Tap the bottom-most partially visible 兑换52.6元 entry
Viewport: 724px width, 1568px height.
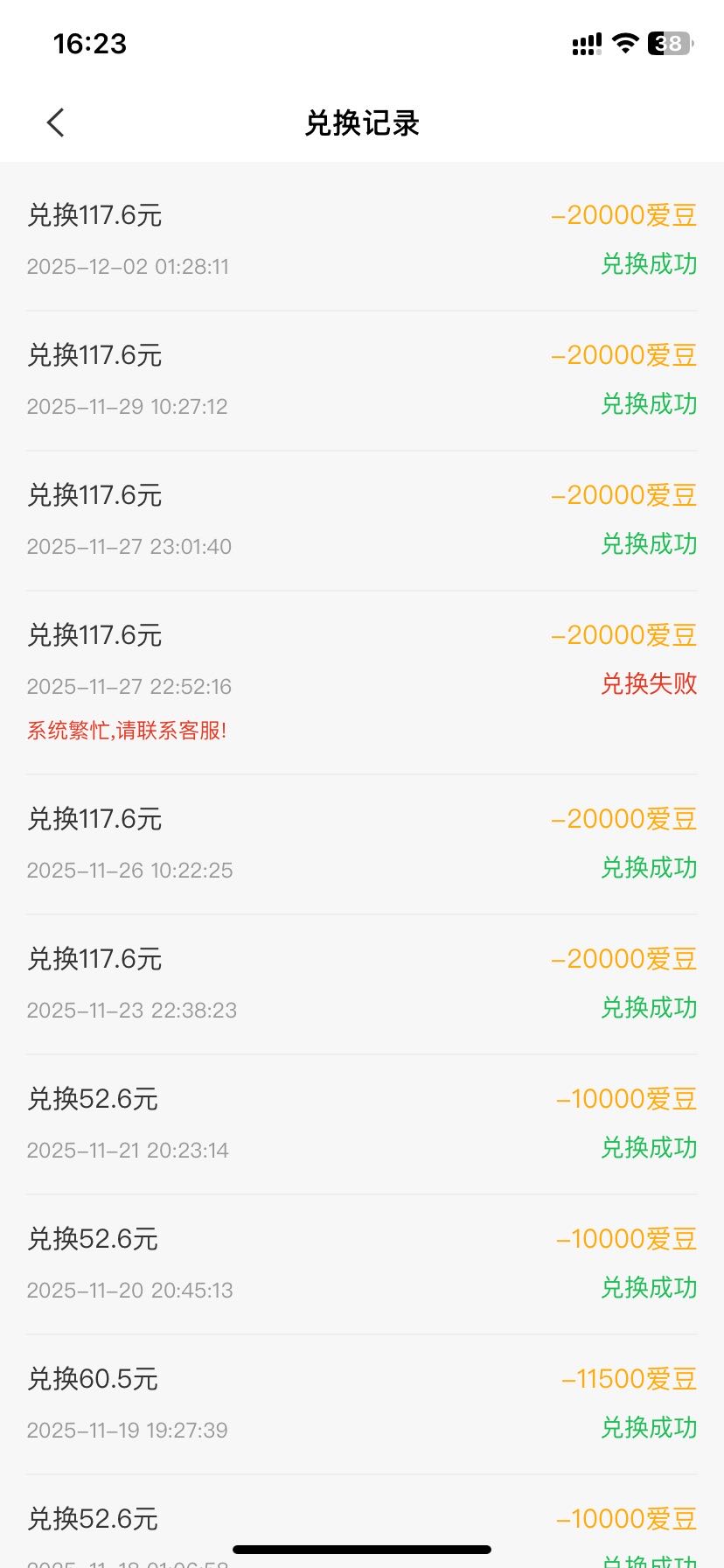(92, 1519)
